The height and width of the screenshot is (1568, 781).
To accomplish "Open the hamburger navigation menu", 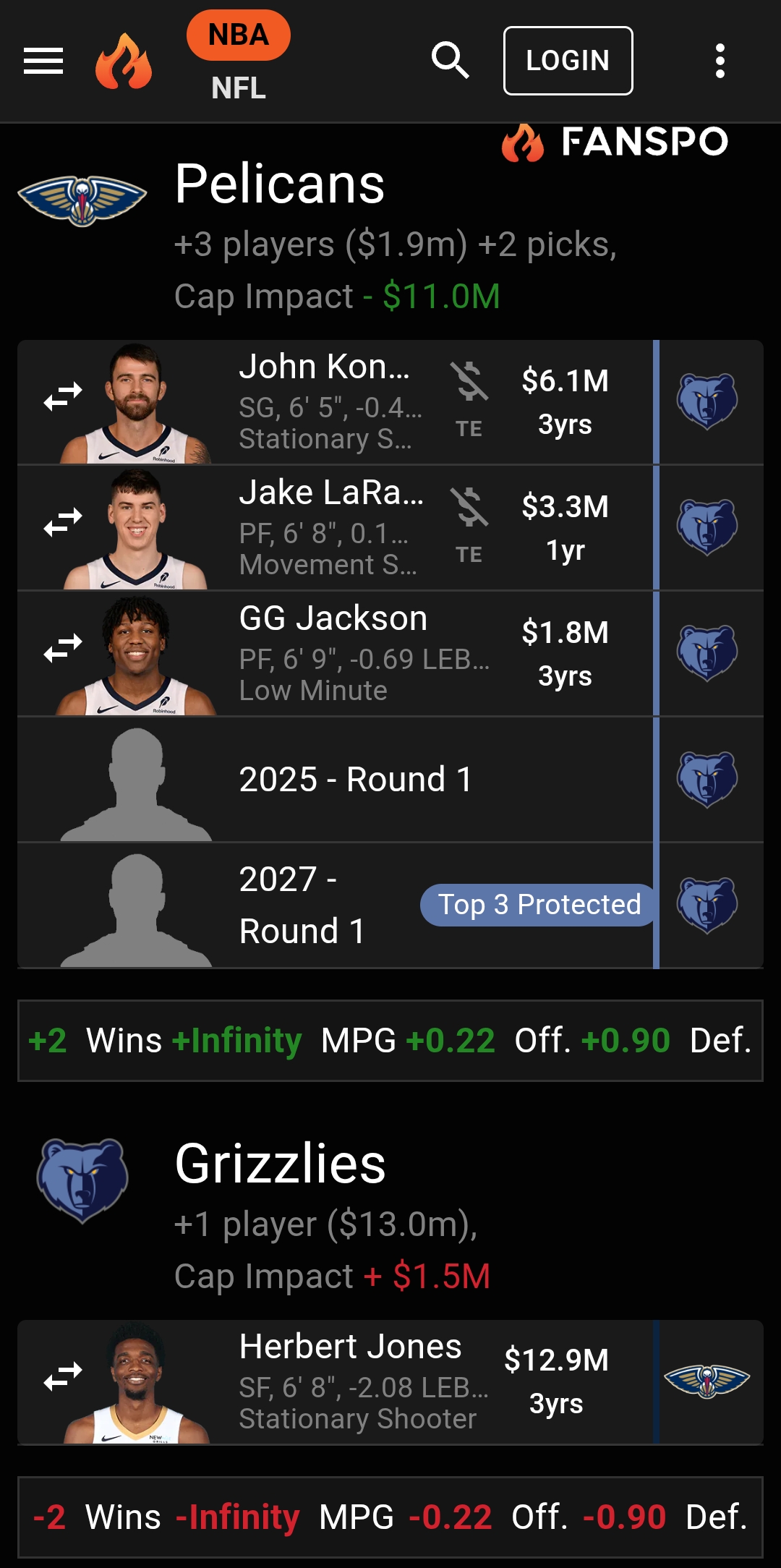I will pos(43,61).
